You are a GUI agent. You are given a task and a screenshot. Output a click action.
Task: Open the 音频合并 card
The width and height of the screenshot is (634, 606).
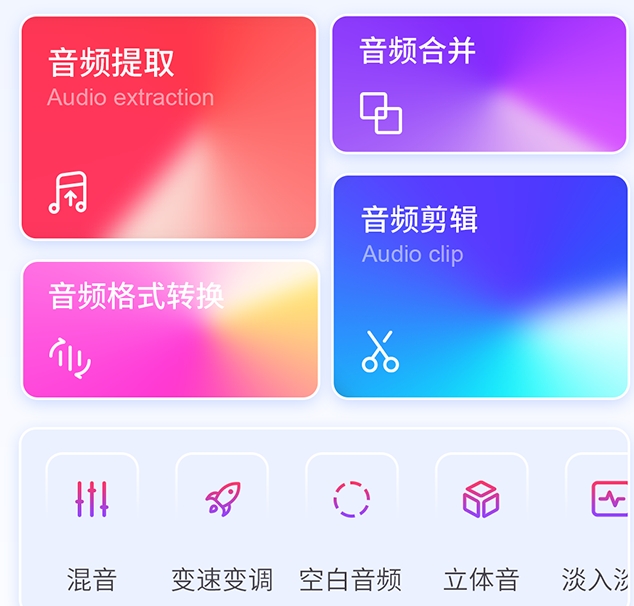[x=479, y=84]
